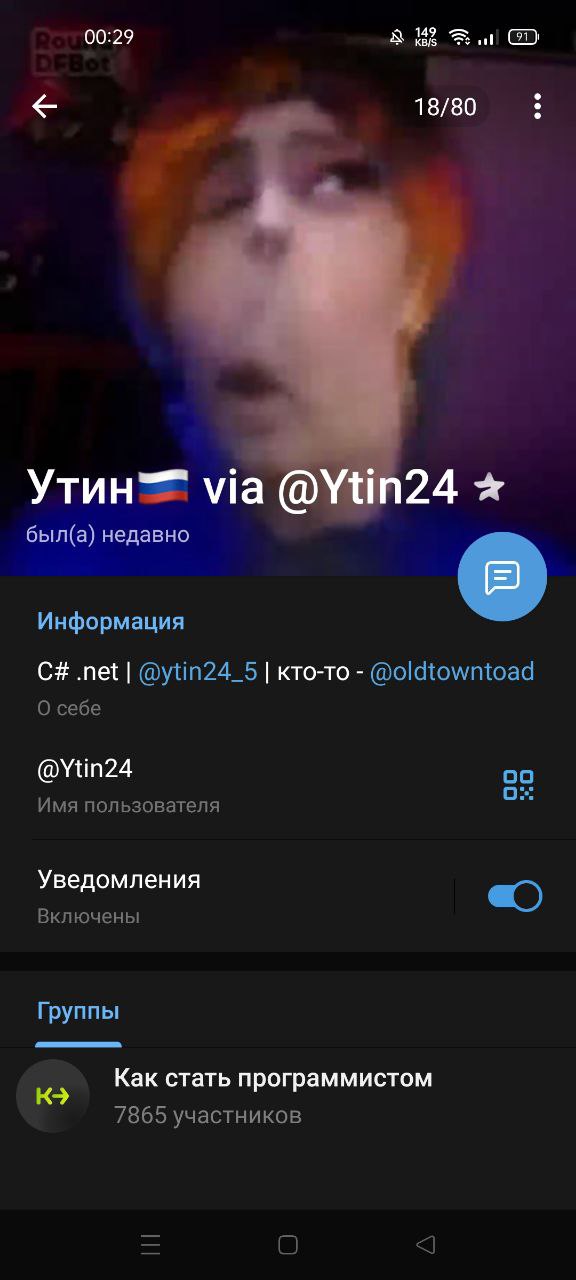This screenshot has width=576, height=1280.
Task: Open the three-dot overflow menu
Action: point(537,106)
